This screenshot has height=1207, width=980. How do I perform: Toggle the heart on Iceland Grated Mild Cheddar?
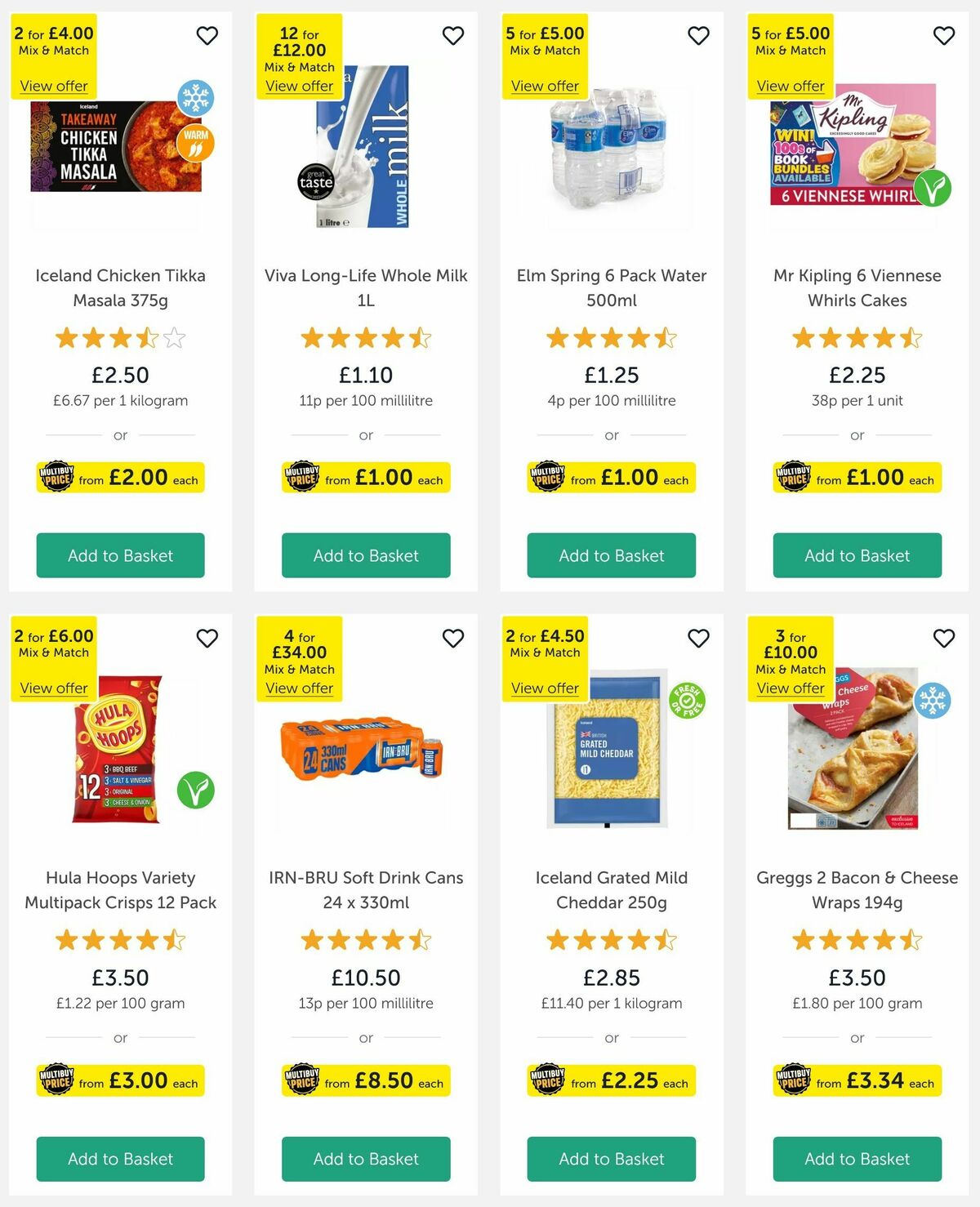click(x=698, y=639)
